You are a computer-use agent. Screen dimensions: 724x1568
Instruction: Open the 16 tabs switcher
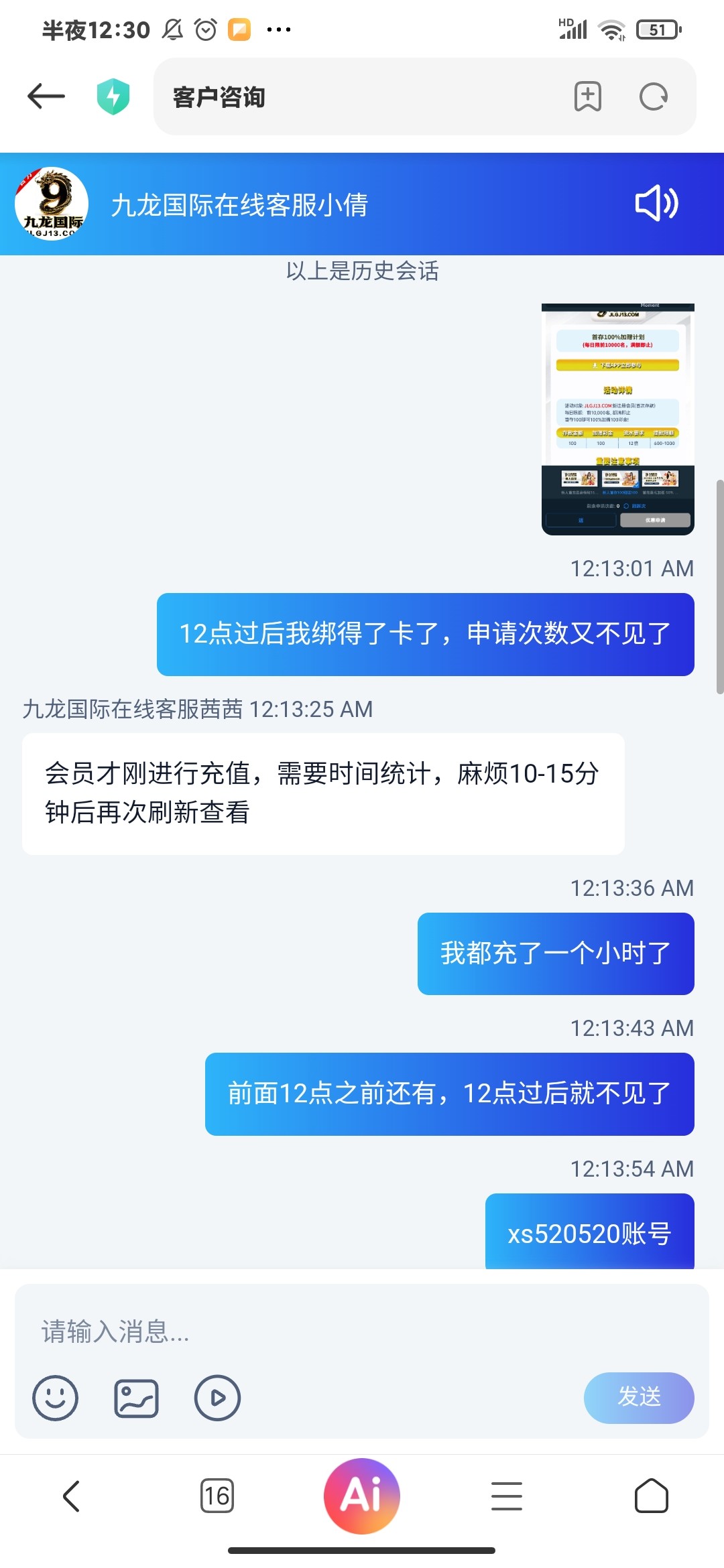click(217, 1496)
